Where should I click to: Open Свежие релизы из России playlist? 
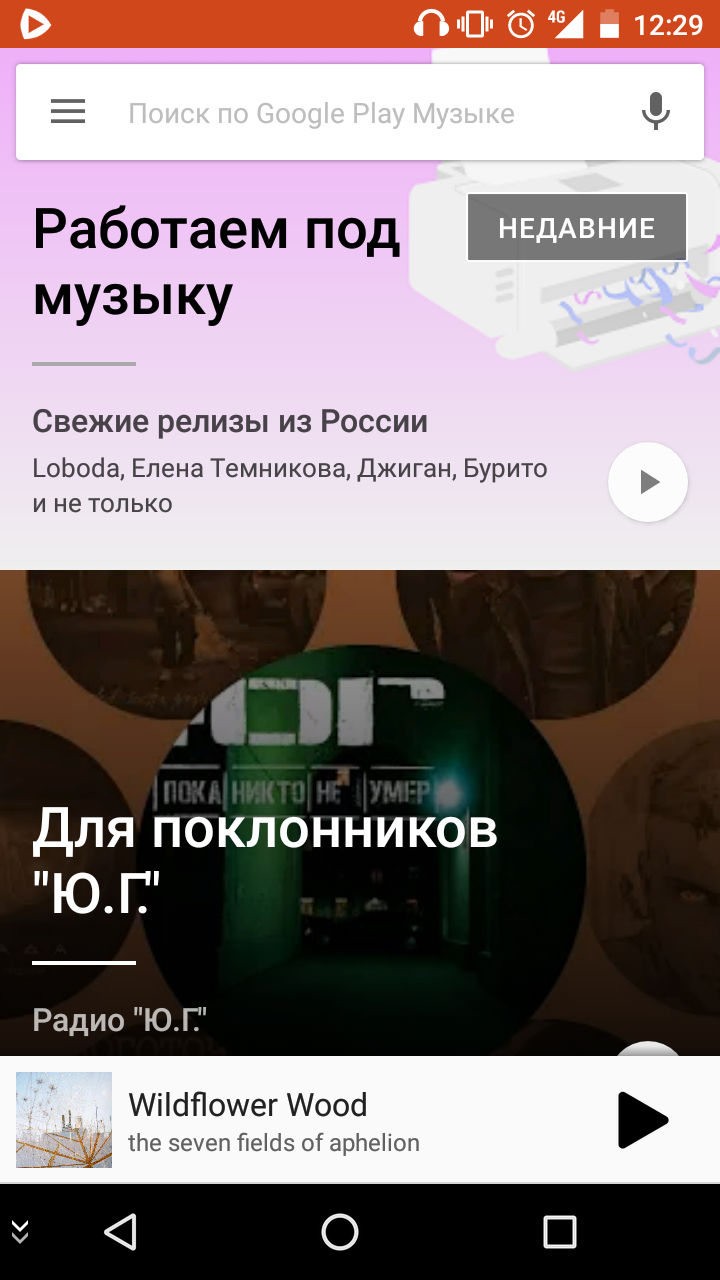[230, 421]
